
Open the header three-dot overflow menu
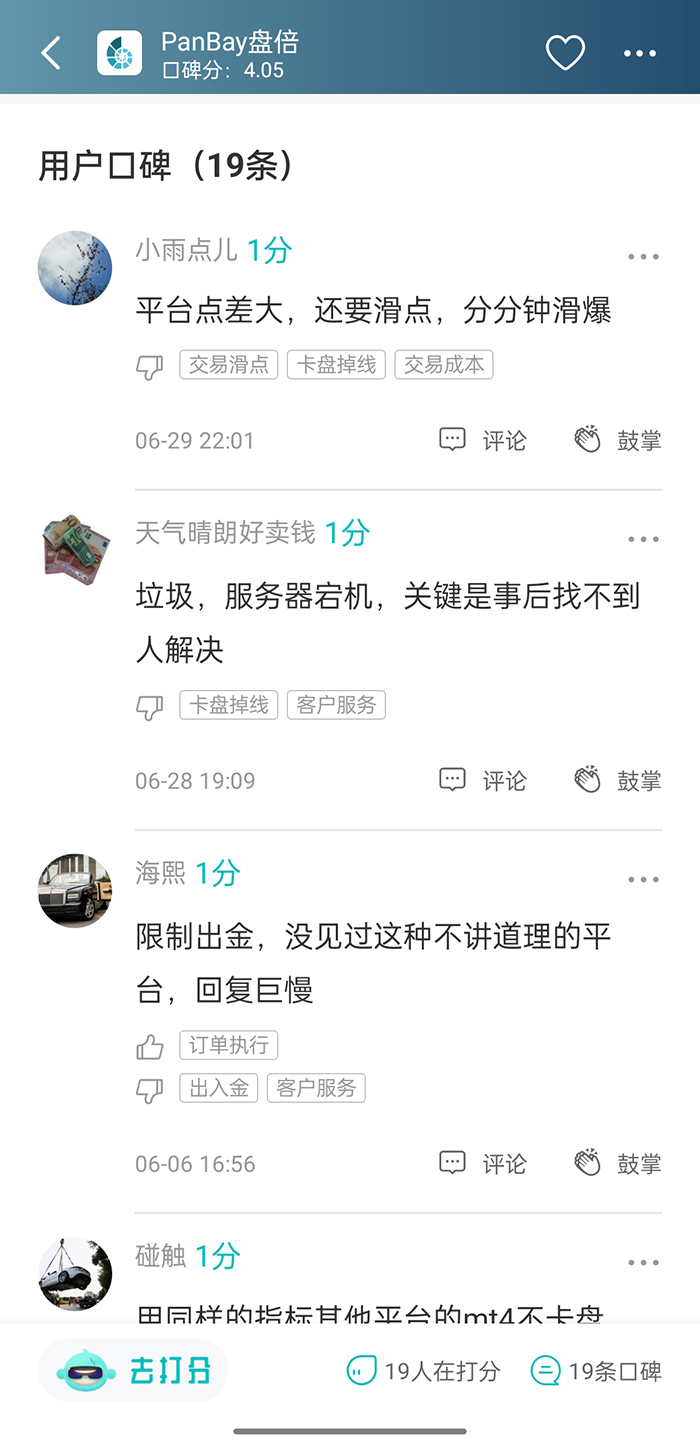point(640,54)
